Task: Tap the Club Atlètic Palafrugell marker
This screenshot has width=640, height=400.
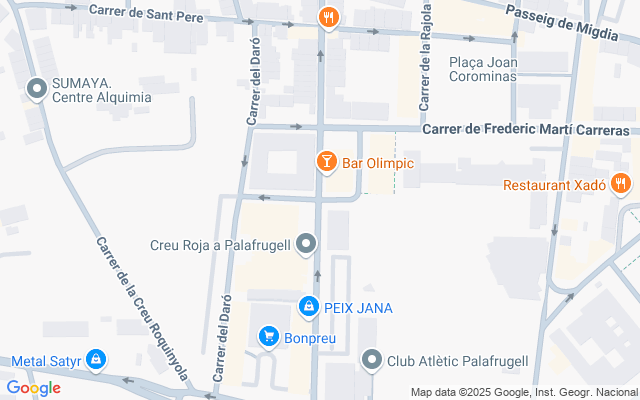Action: click(373, 359)
